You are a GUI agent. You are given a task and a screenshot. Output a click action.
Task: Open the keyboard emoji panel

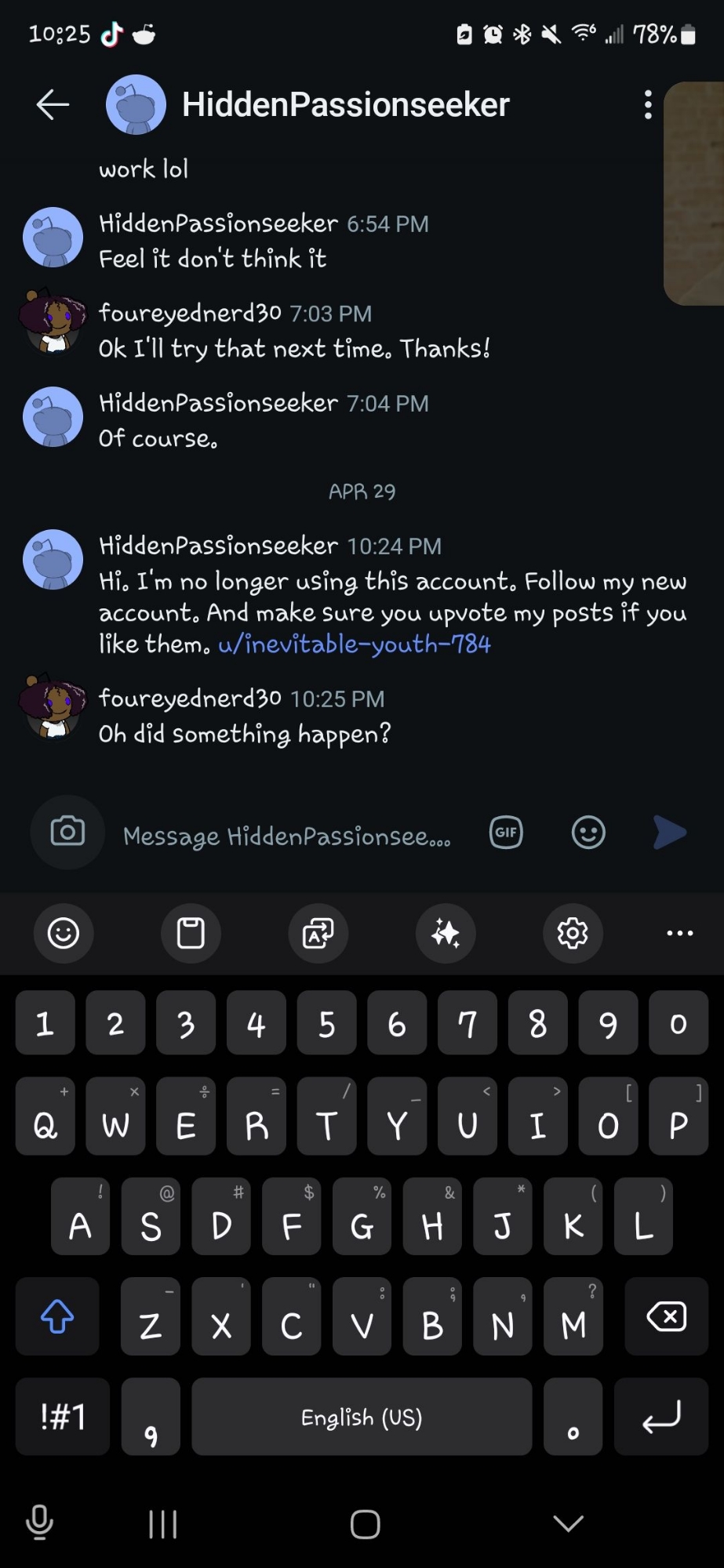64,933
